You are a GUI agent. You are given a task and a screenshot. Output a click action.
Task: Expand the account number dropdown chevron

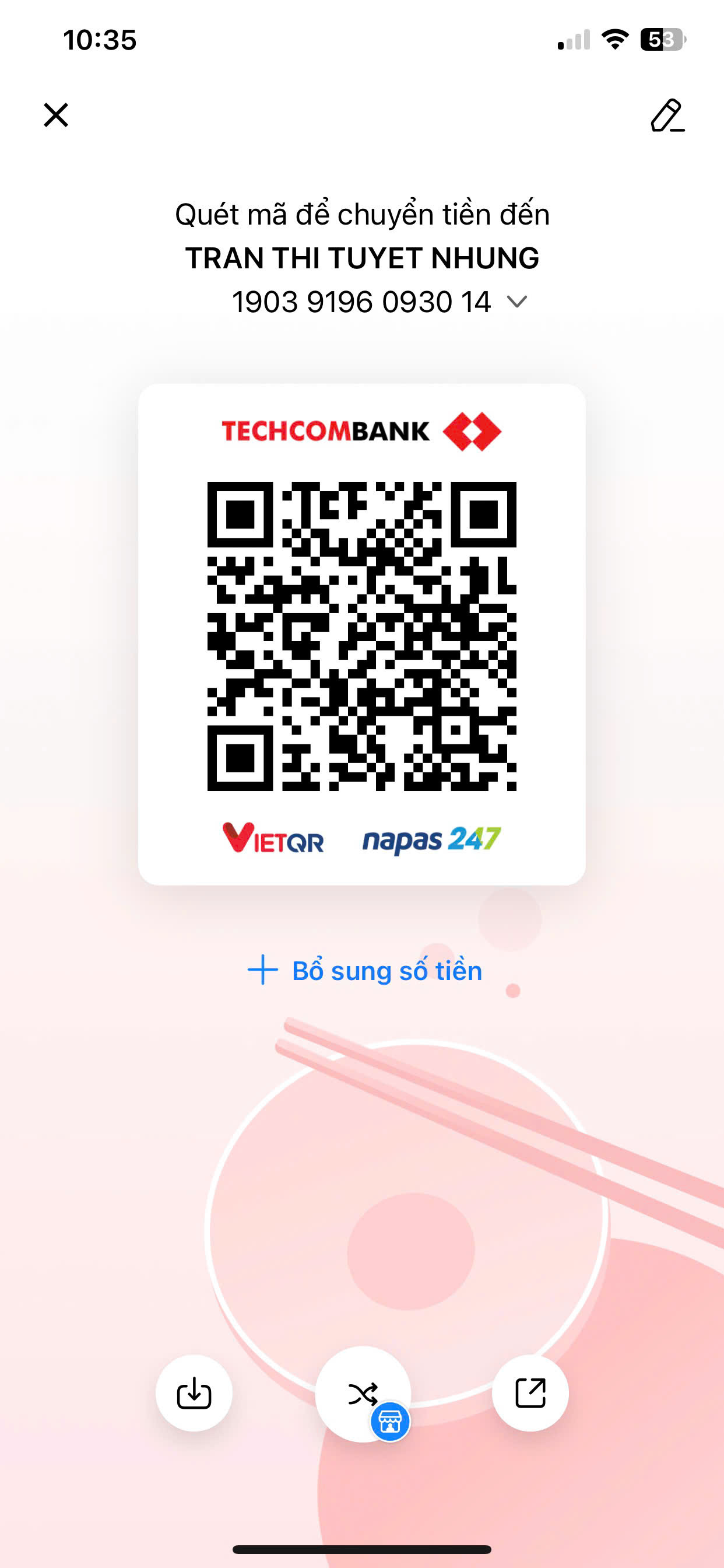pyautogui.click(x=516, y=302)
